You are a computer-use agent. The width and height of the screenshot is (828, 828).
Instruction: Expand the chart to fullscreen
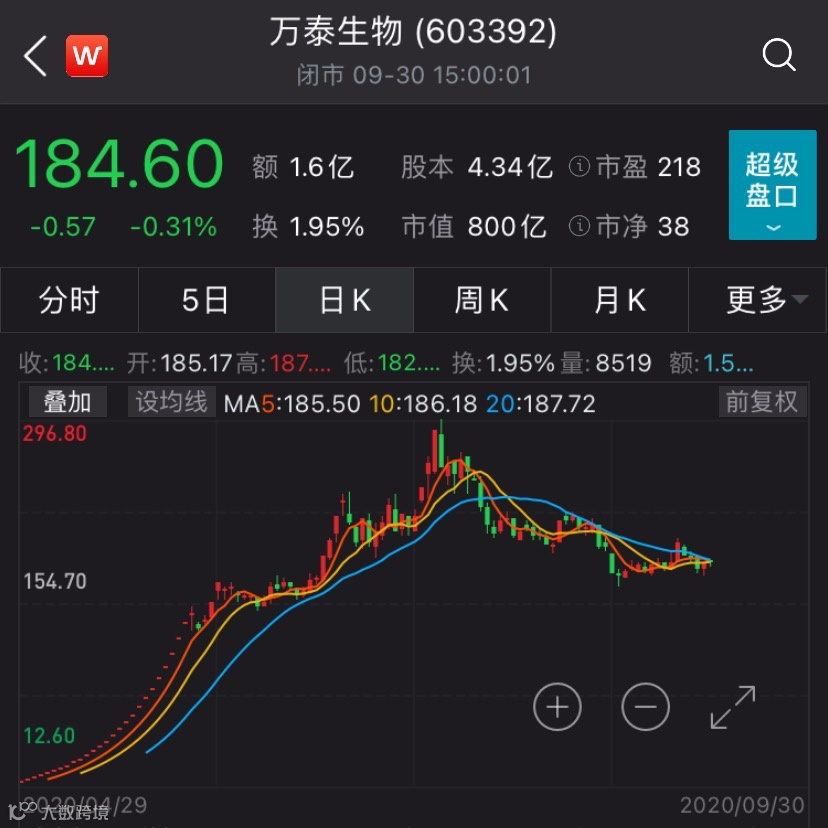[x=733, y=708]
